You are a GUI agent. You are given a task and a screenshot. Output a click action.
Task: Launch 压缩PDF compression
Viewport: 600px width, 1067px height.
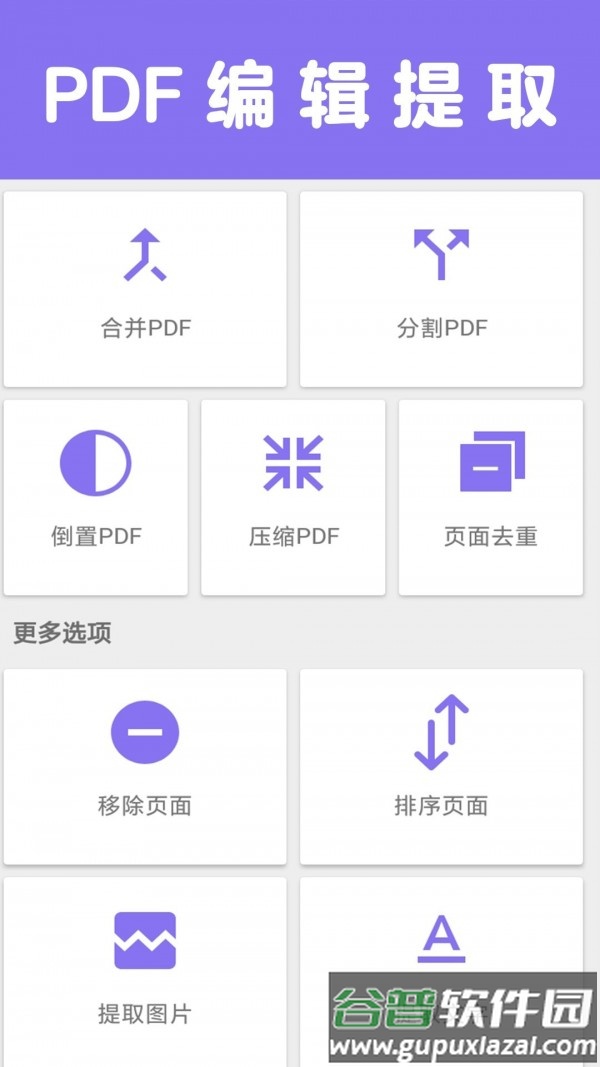[x=293, y=497]
